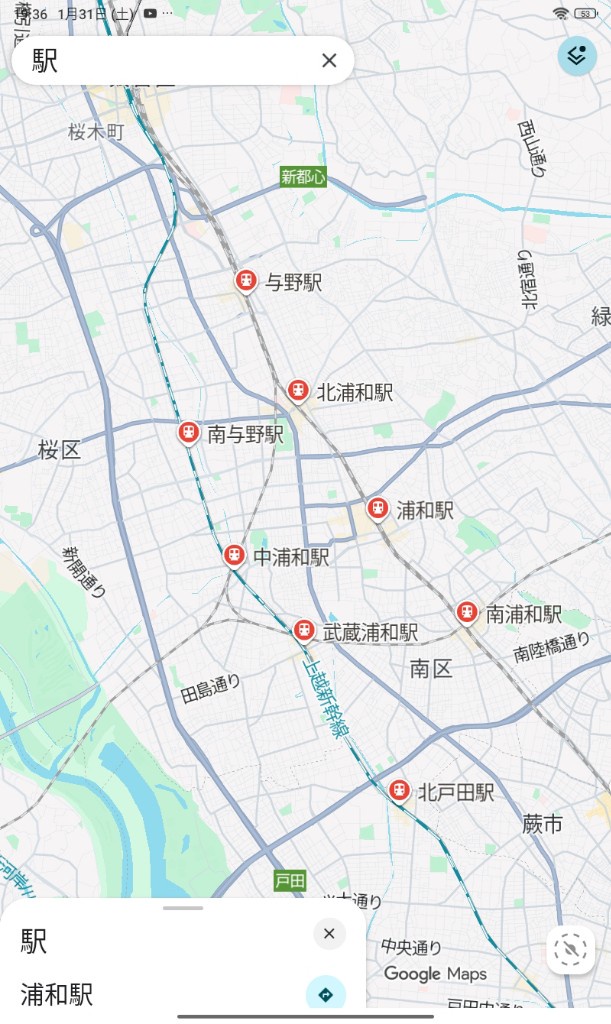Clear the search text in the top bar
The height and width of the screenshot is (1024, 611).
329,61
